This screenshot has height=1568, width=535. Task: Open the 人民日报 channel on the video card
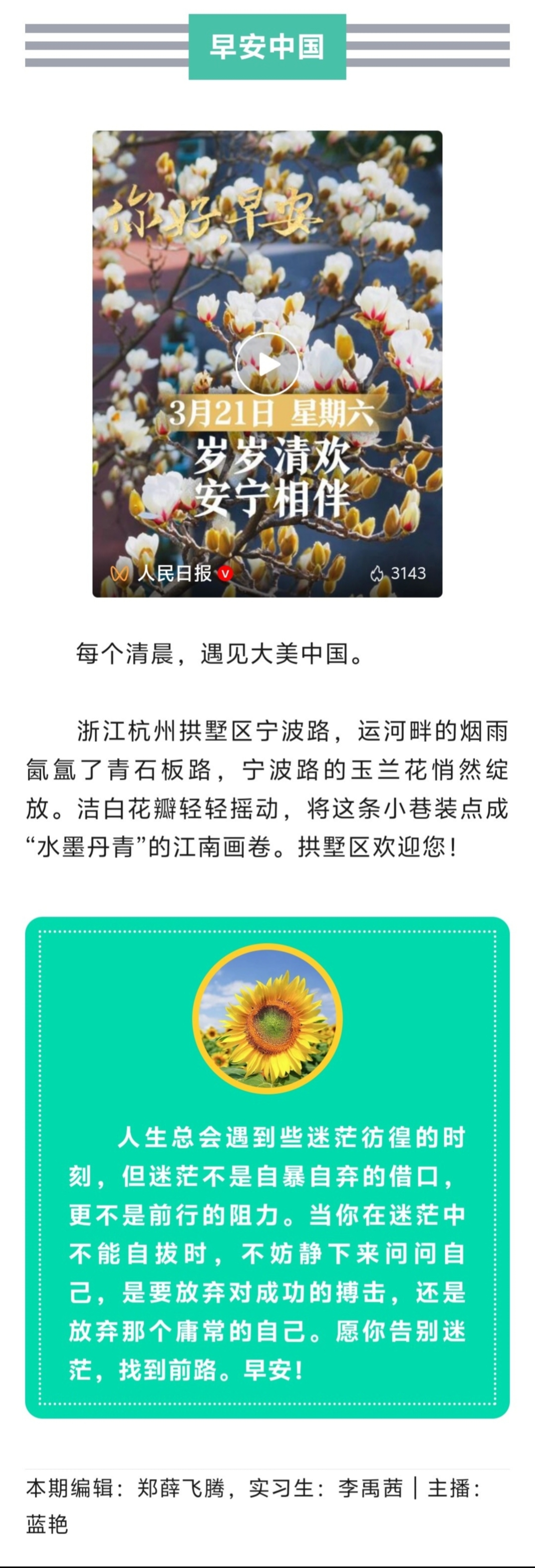tap(174, 573)
